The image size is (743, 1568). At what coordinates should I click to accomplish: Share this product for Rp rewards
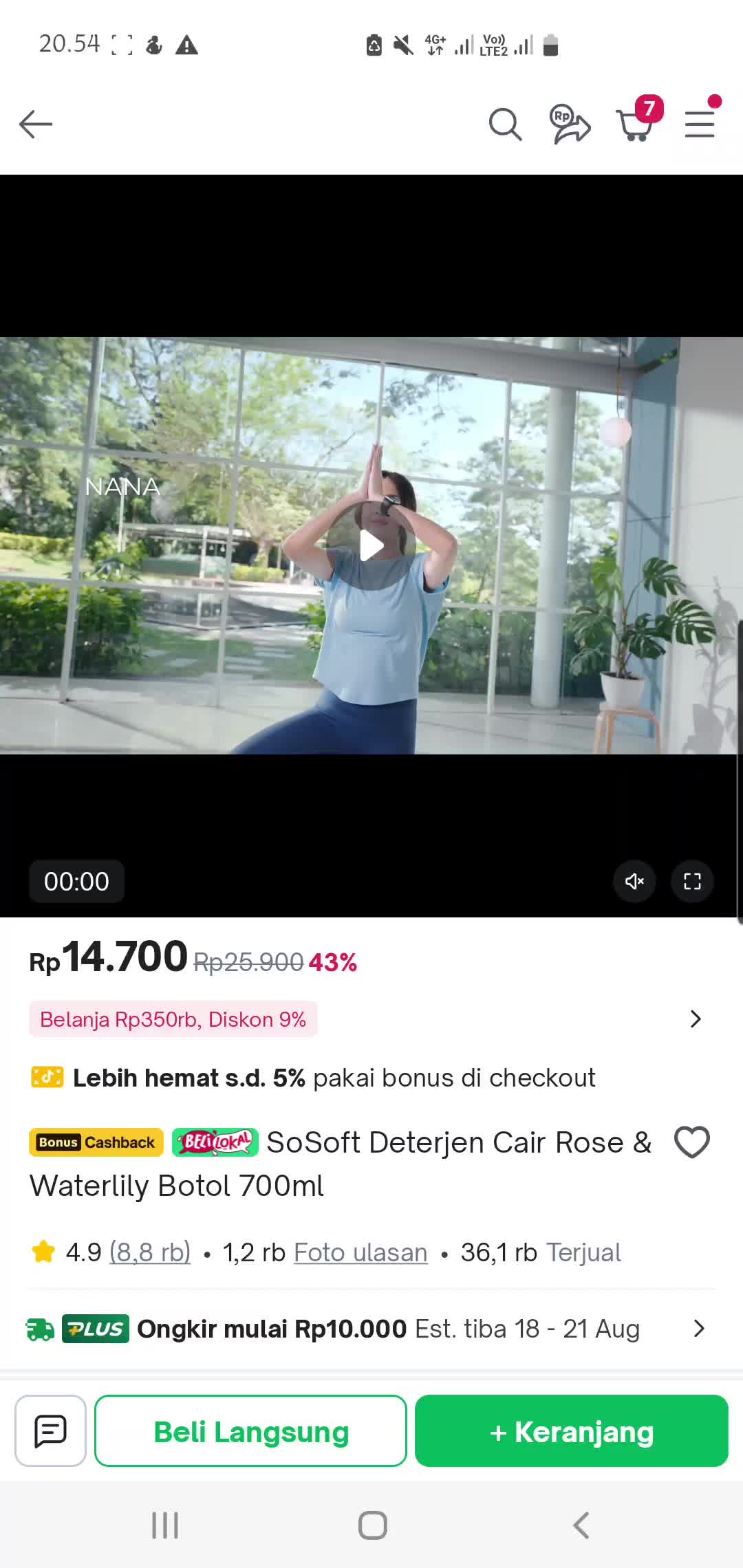(570, 124)
